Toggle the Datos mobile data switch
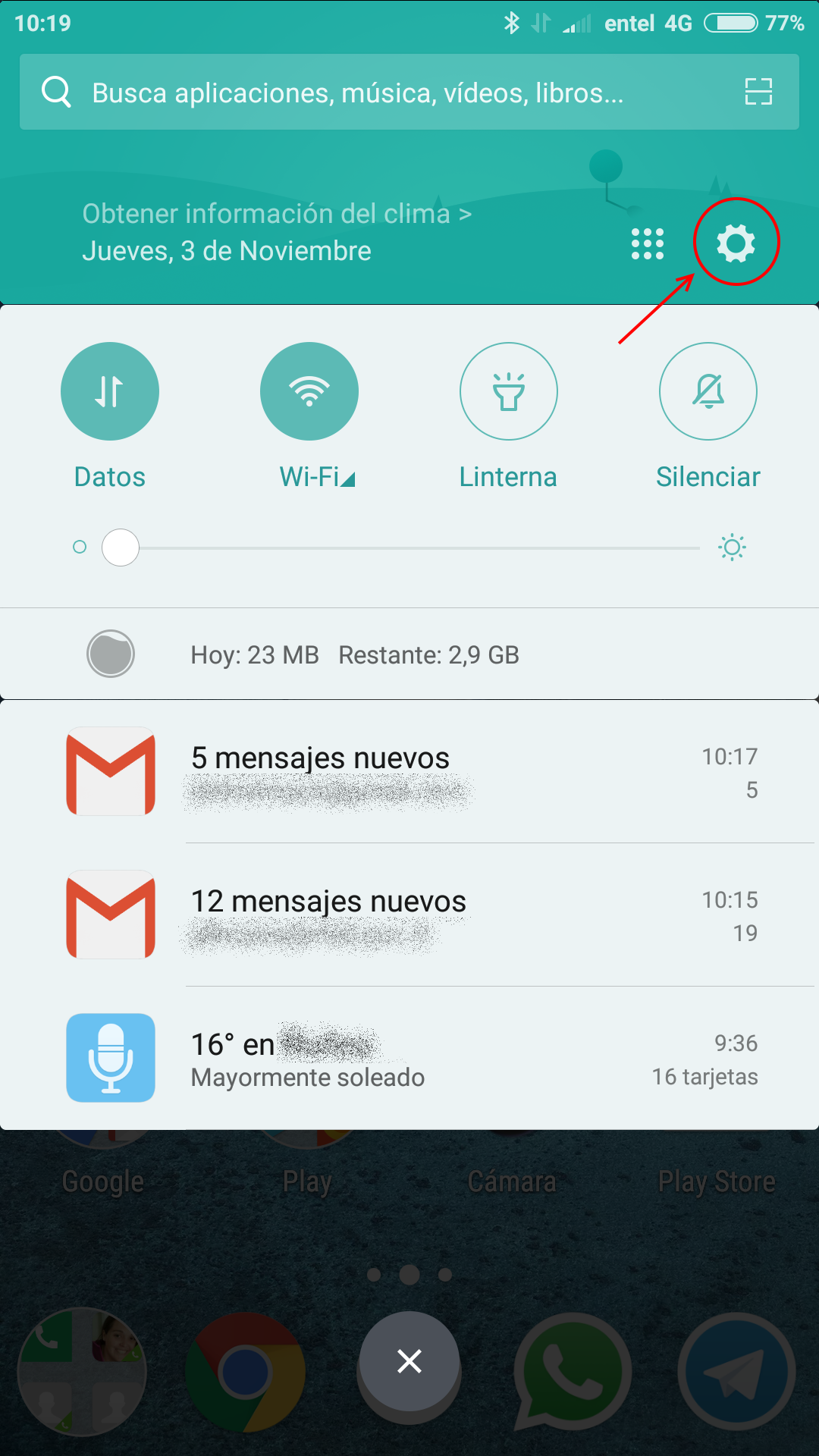Image resolution: width=819 pixels, height=1456 pixels. coord(110,391)
